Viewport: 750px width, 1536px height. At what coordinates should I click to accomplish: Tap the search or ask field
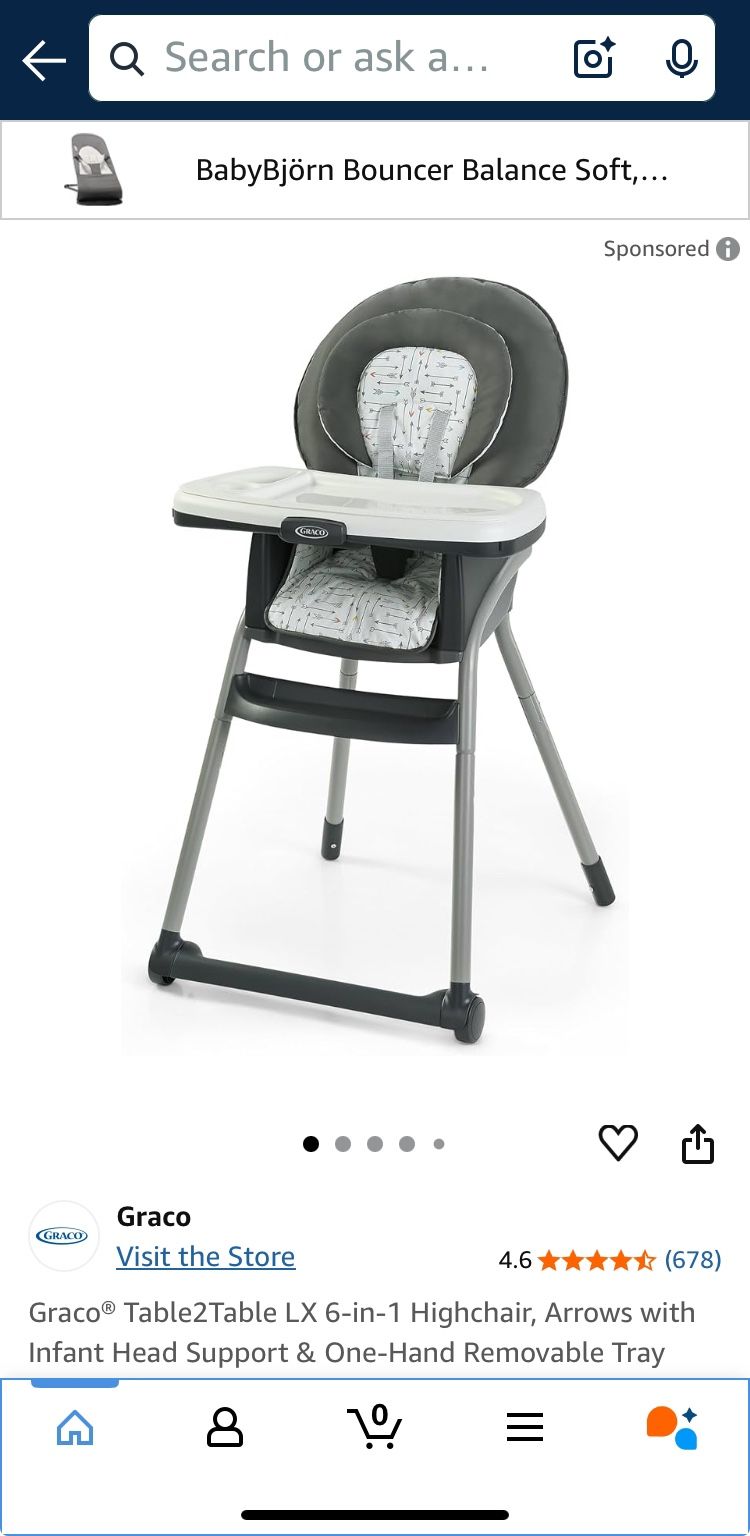pos(330,59)
